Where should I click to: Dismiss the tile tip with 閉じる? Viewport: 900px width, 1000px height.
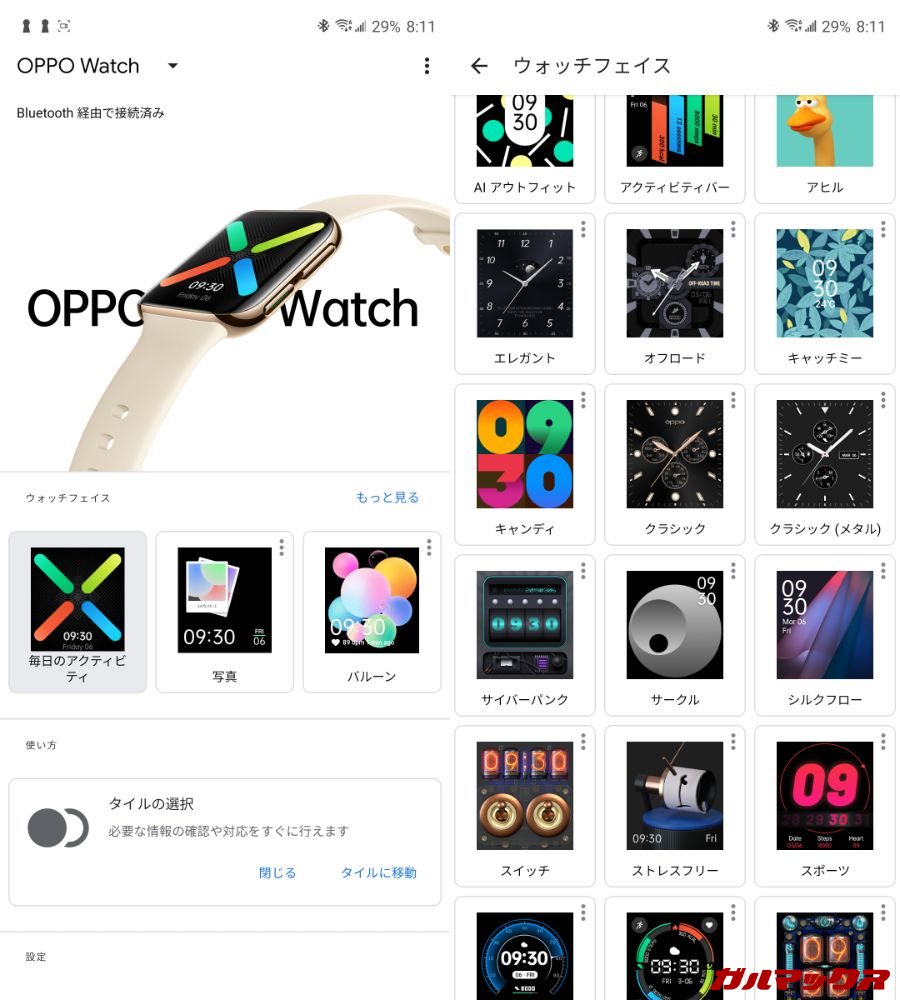click(277, 872)
